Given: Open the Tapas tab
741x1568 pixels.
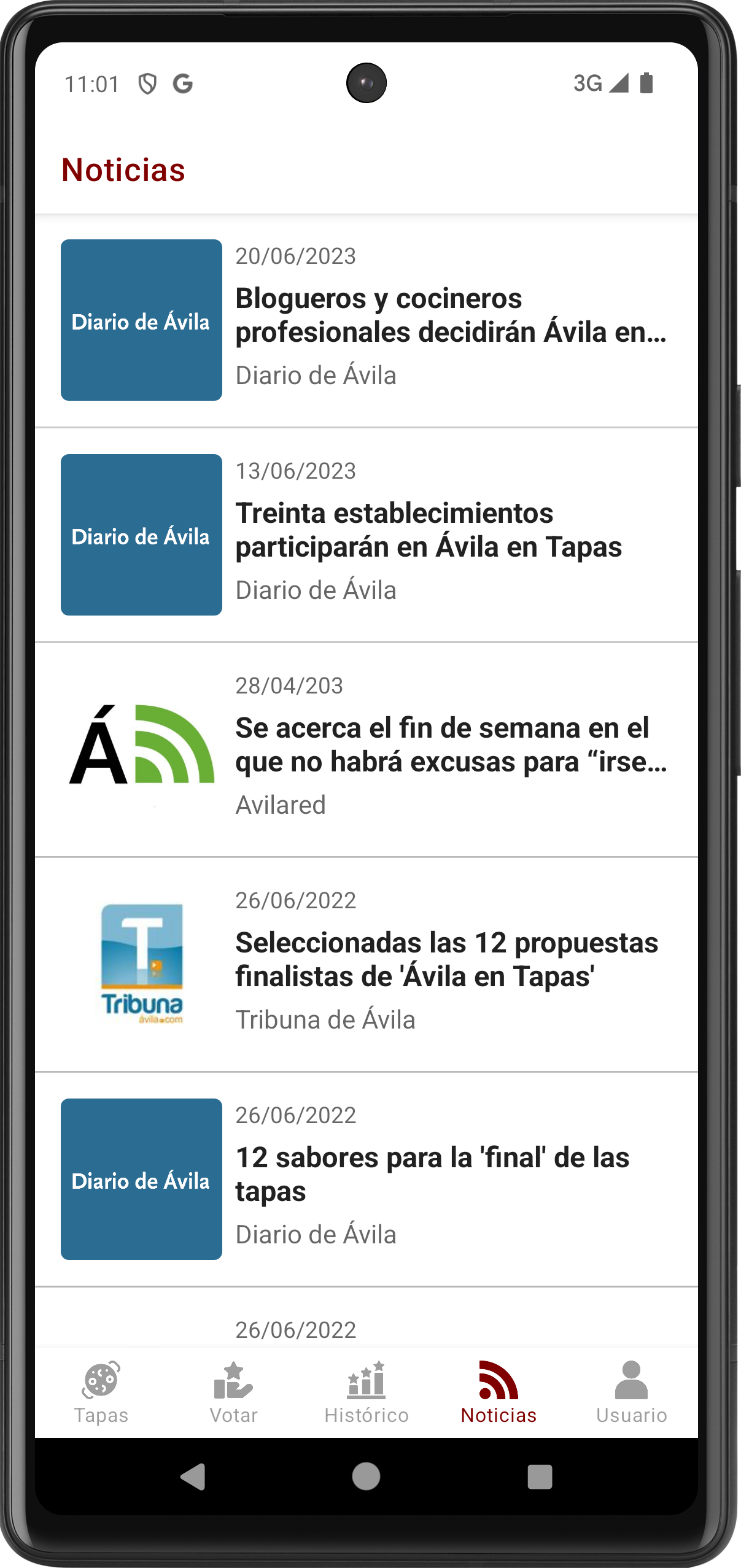Looking at the screenshot, I should tap(101, 1392).
